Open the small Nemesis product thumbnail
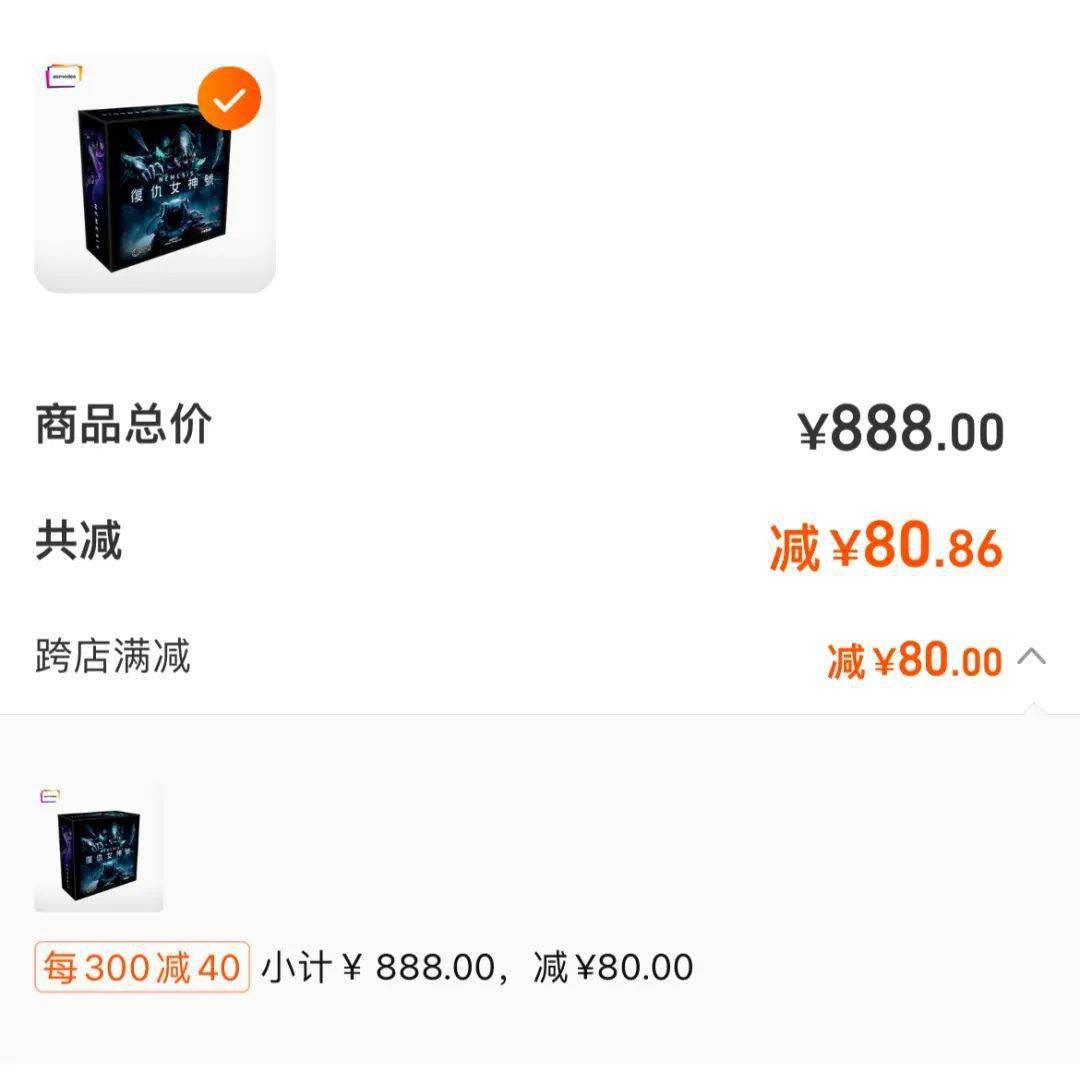Screen dimensions: 1080x1074 pos(98,847)
